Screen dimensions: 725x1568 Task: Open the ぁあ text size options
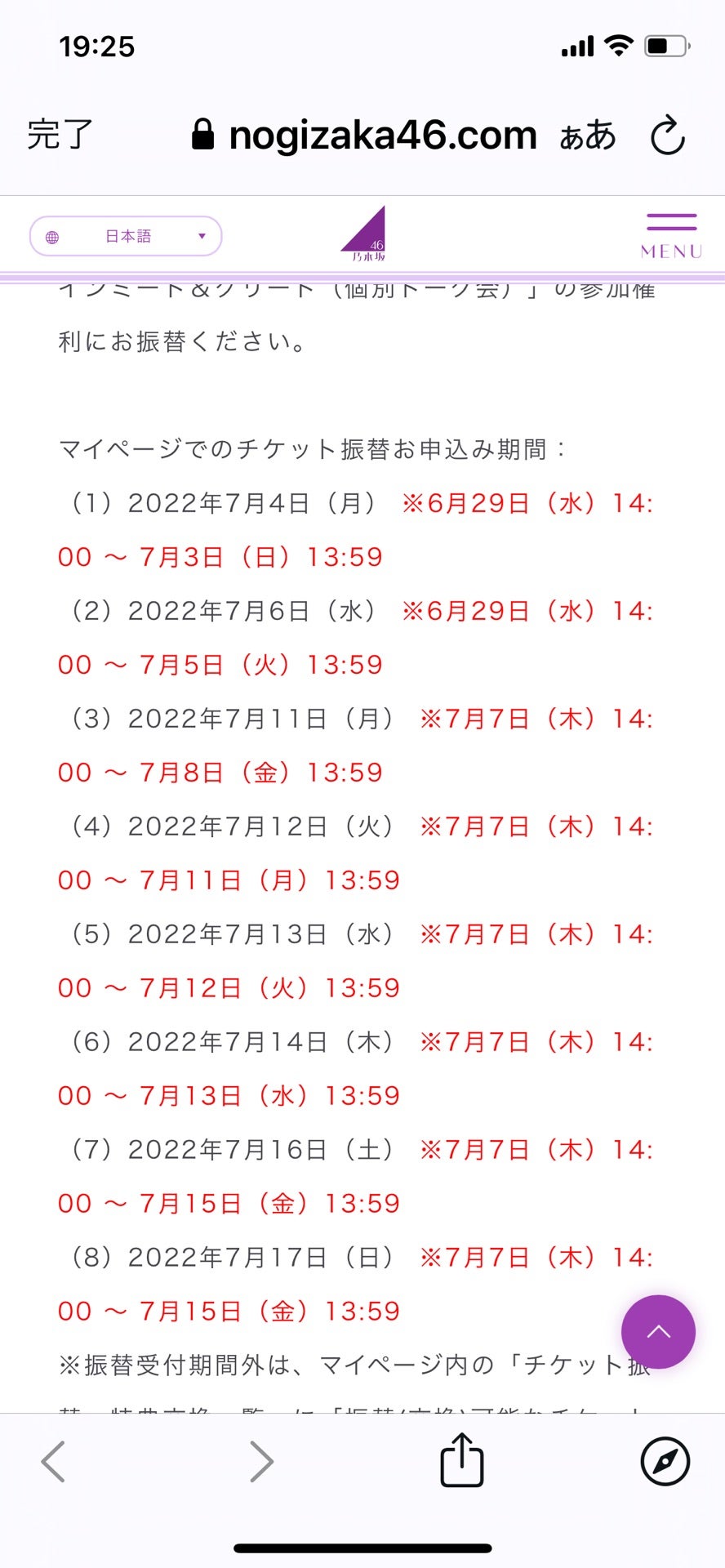(x=588, y=136)
